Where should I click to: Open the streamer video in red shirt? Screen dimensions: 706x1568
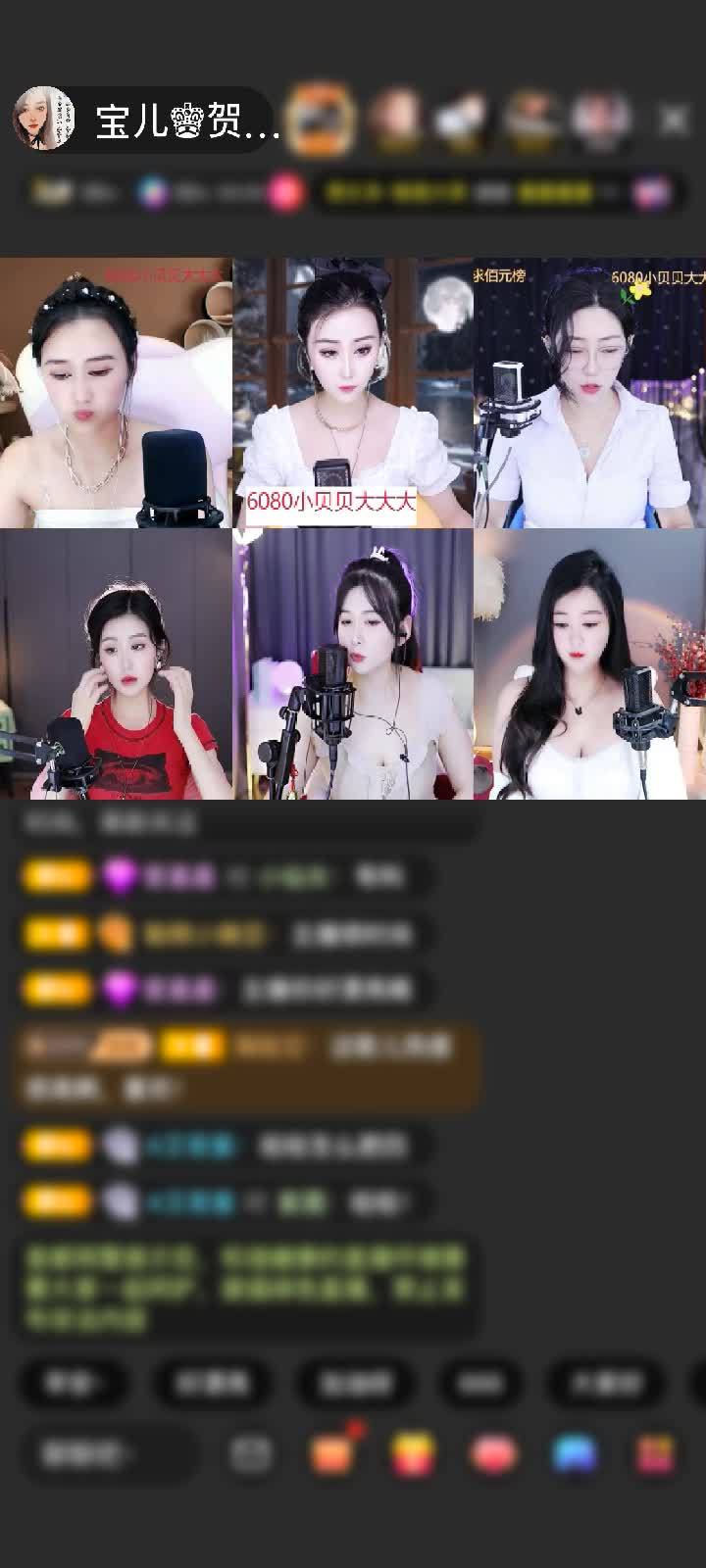[116, 664]
